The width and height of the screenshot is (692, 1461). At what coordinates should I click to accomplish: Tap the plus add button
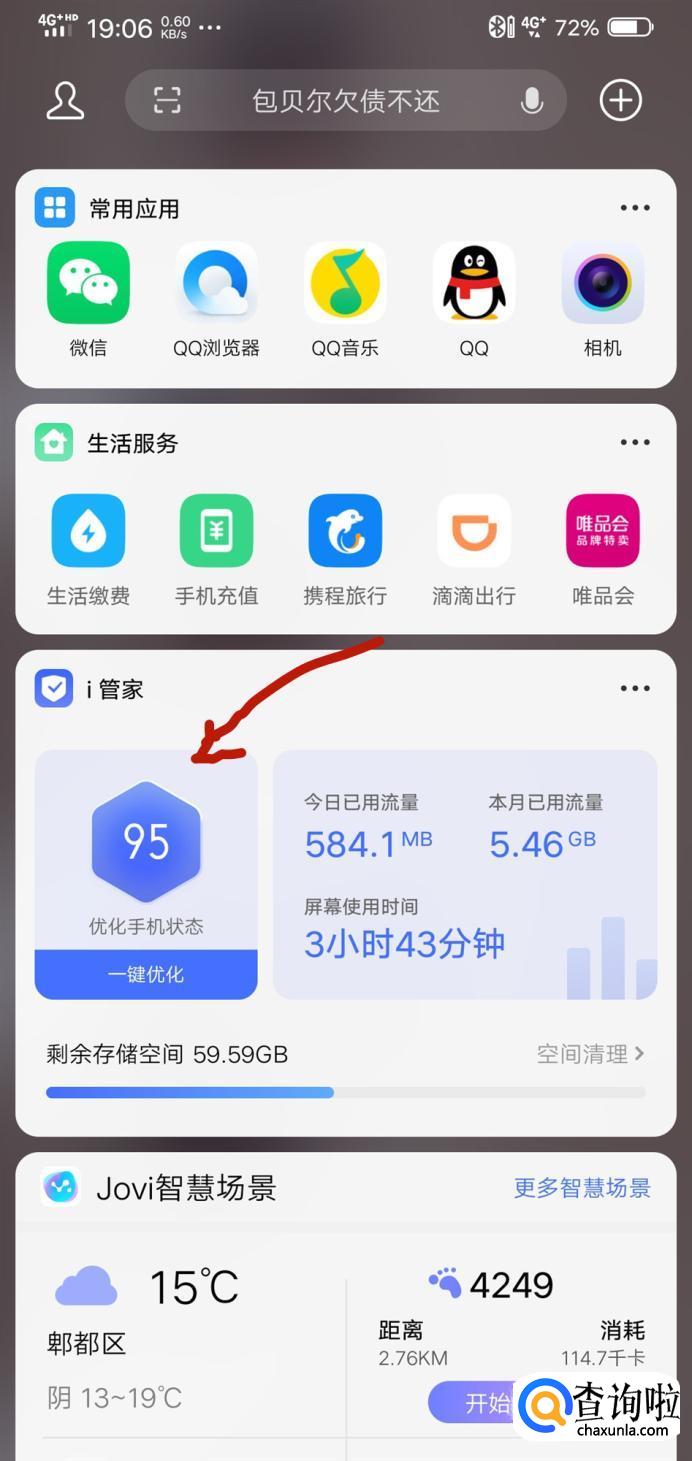[x=620, y=101]
